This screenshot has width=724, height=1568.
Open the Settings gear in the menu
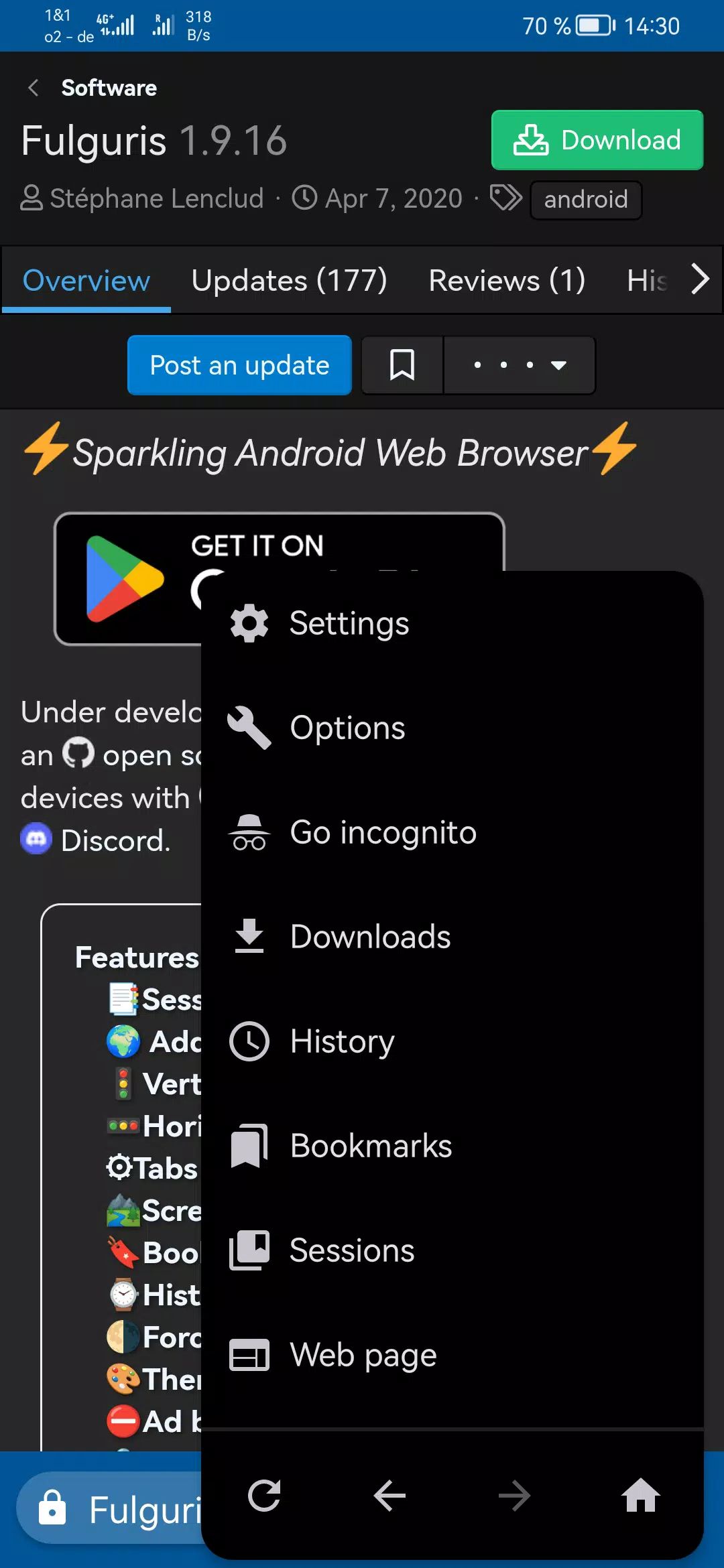pos(349,623)
